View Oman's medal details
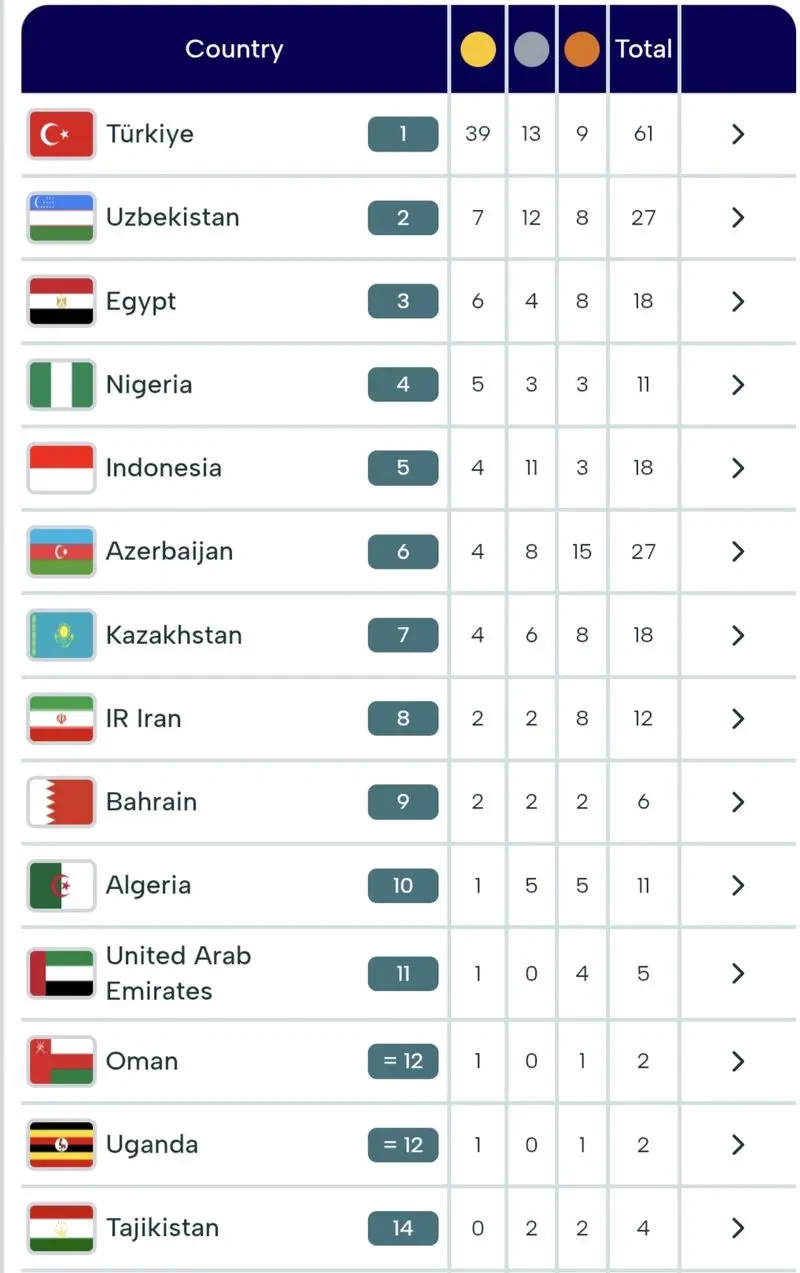 pos(738,1061)
